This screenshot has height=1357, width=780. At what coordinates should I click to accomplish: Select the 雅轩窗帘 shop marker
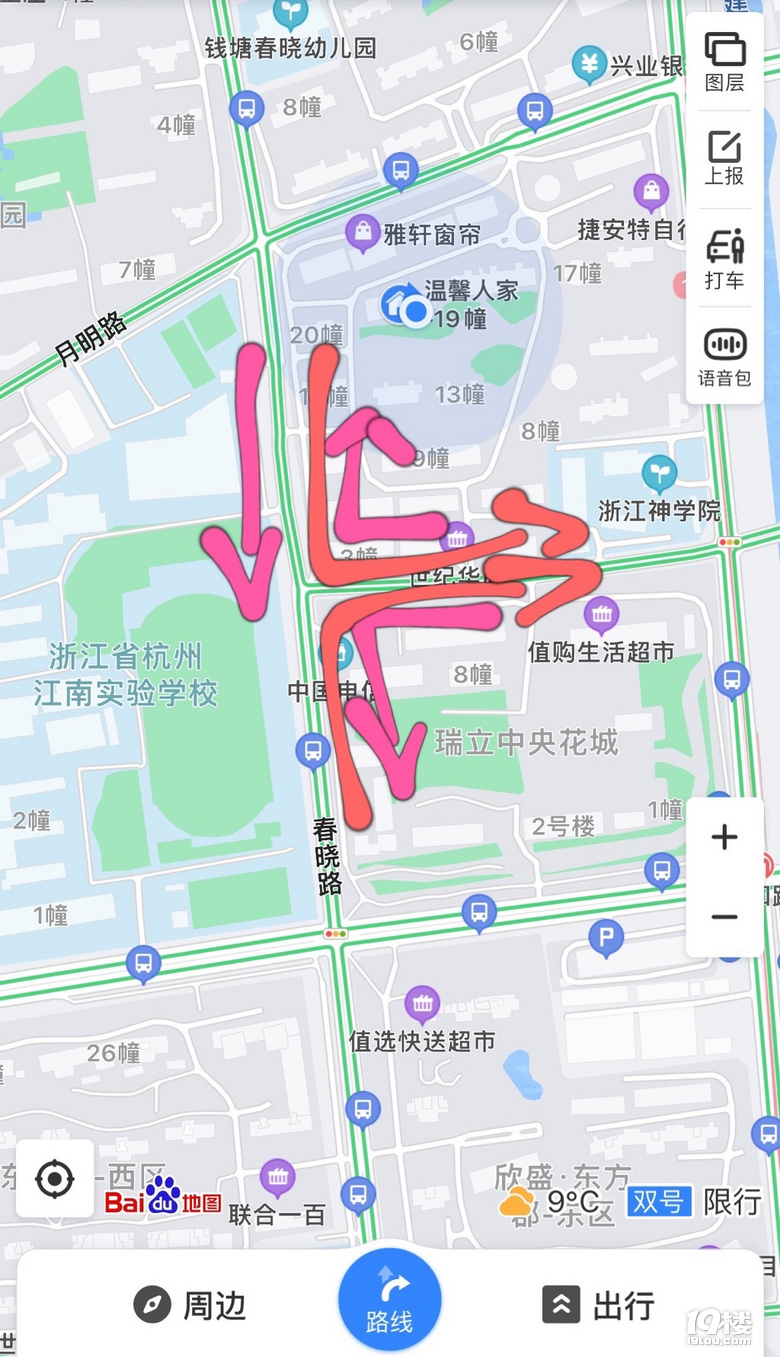362,232
